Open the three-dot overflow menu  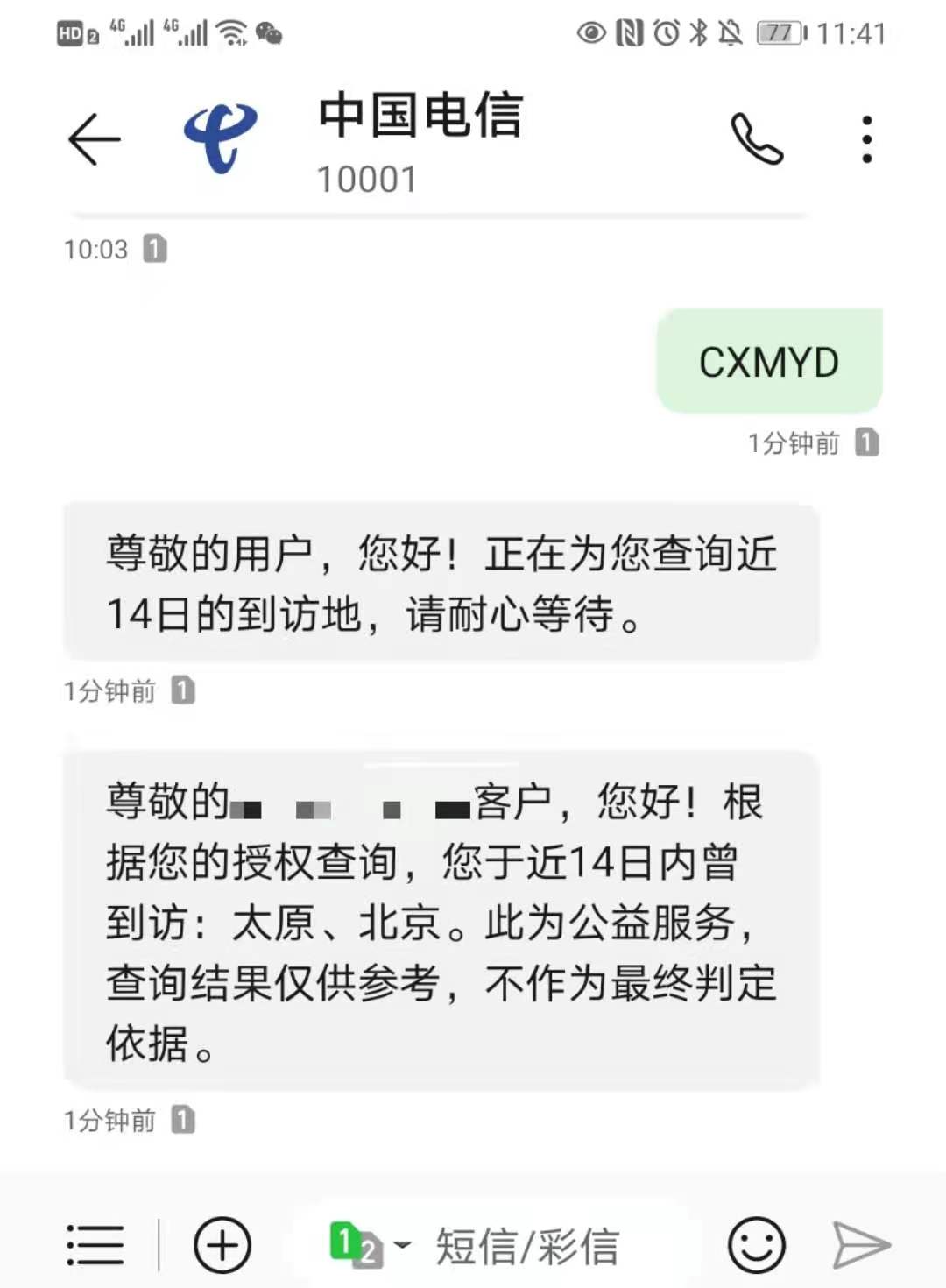tap(866, 139)
